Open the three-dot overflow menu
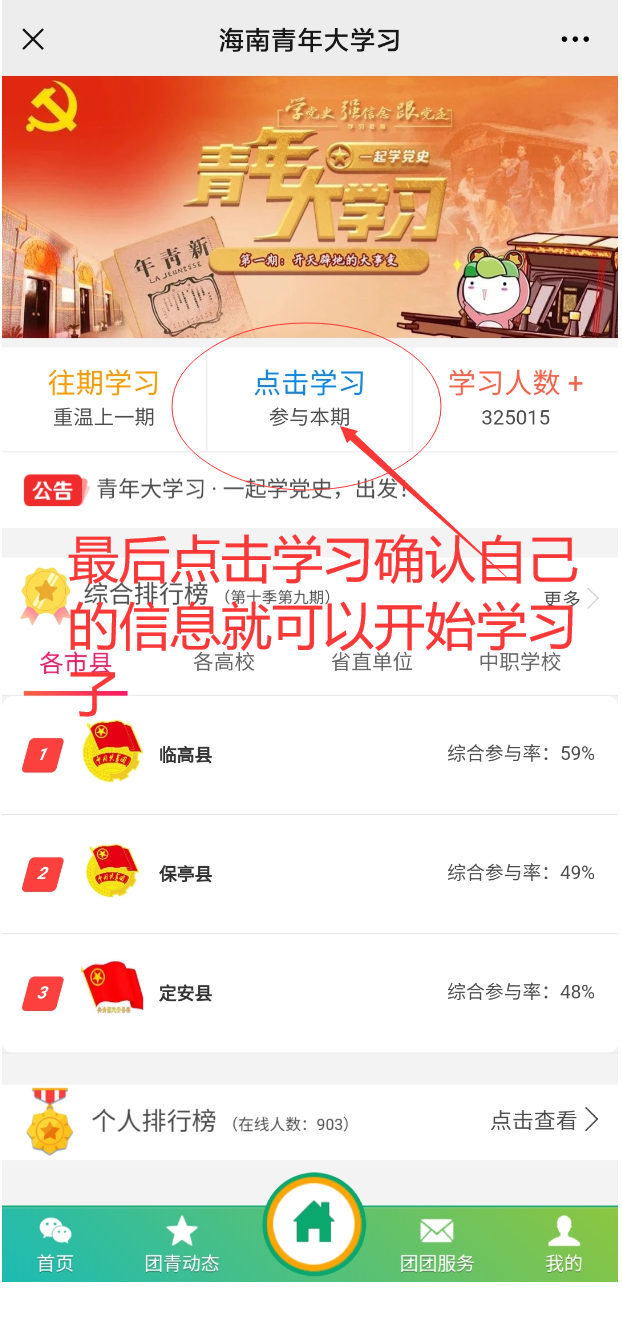The width and height of the screenshot is (622, 1335). pyautogui.click(x=575, y=40)
